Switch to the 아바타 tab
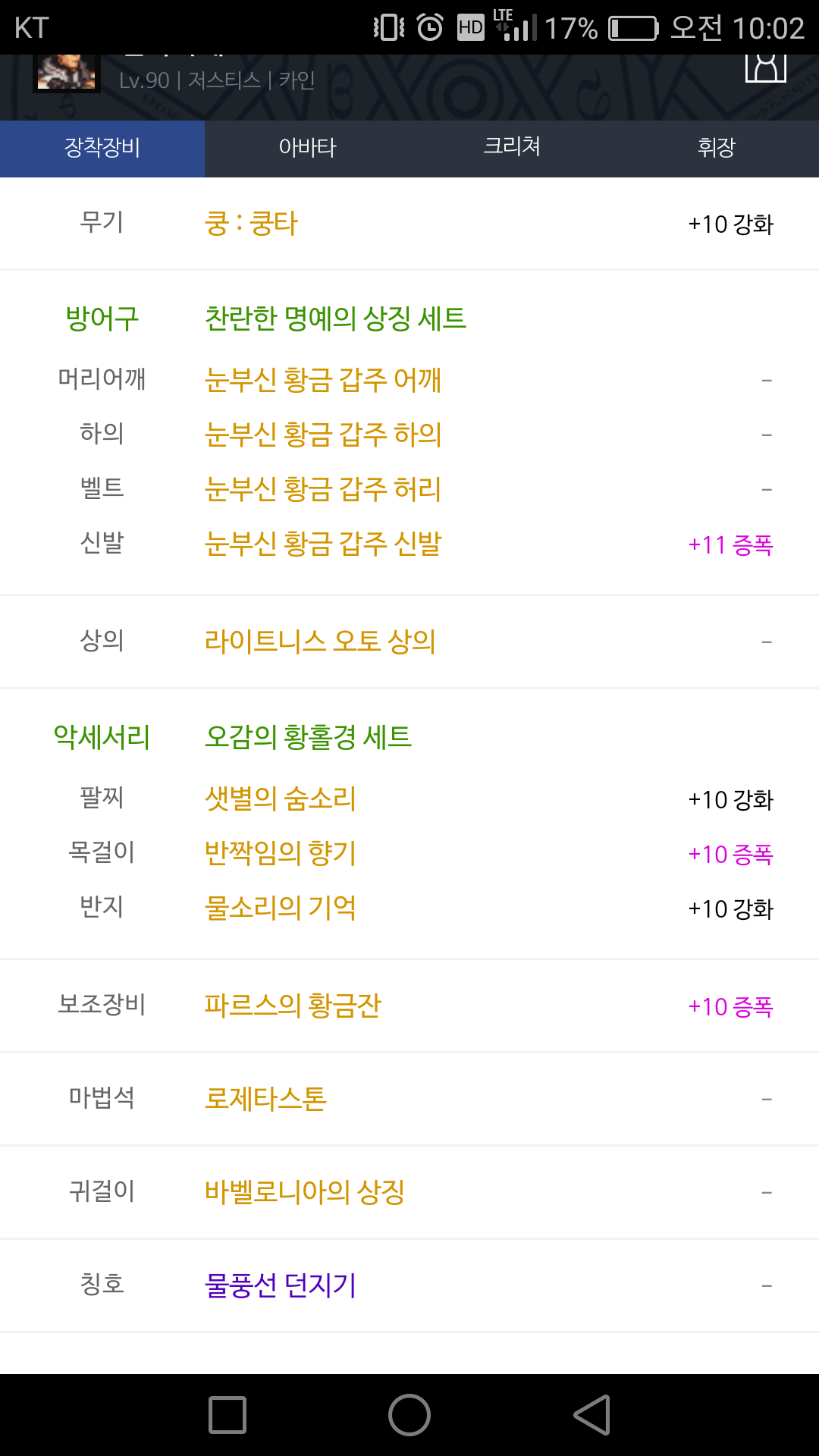 tap(307, 148)
